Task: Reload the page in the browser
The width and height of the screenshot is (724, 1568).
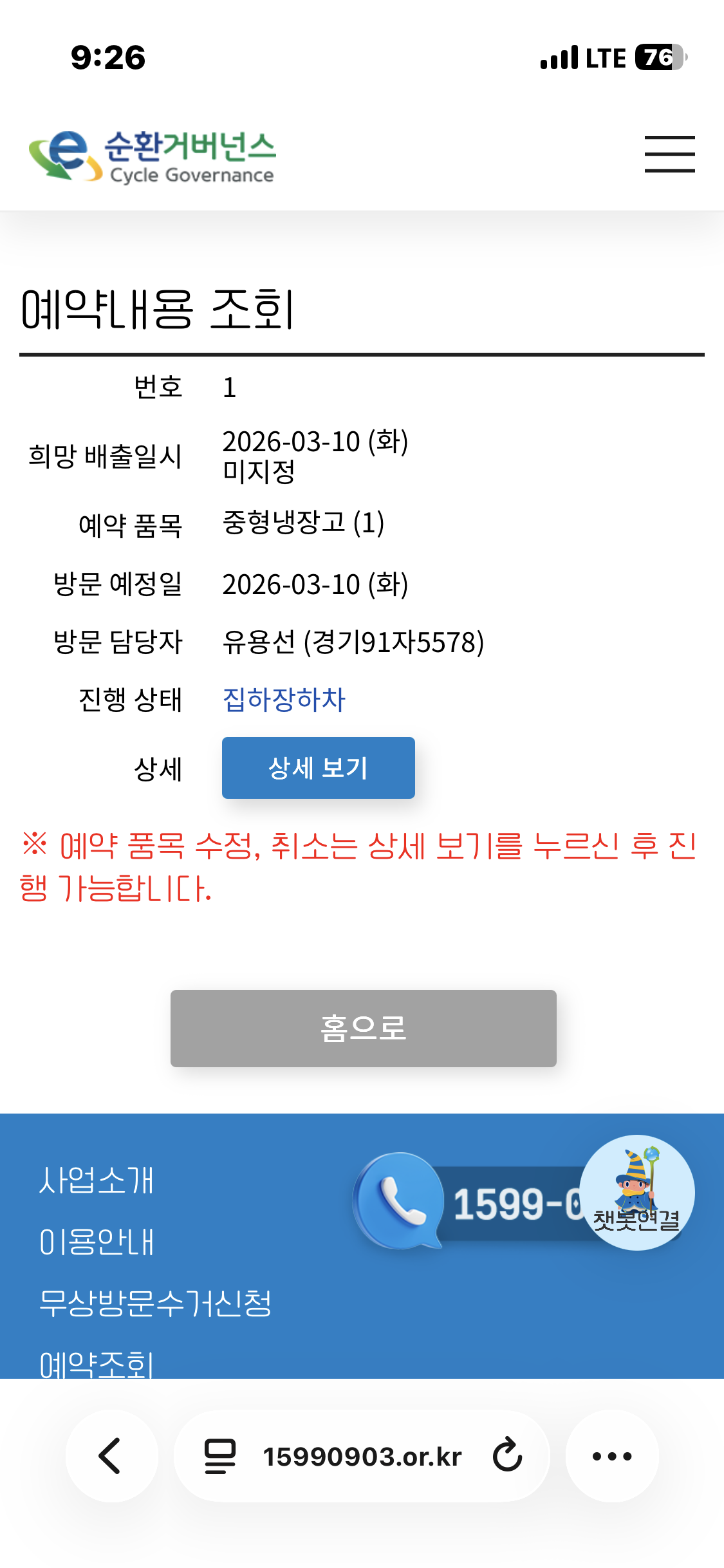Action: [x=507, y=1456]
